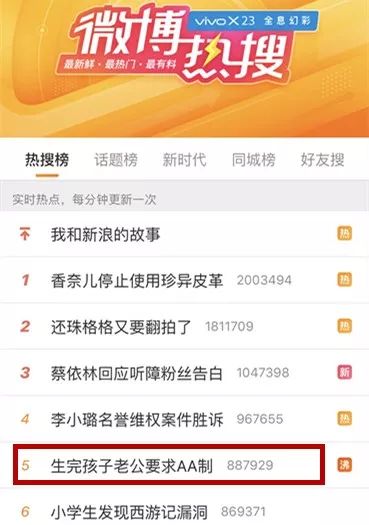Switch to the 话题榜 tab
This screenshot has height=525, width=369.
coord(116,160)
